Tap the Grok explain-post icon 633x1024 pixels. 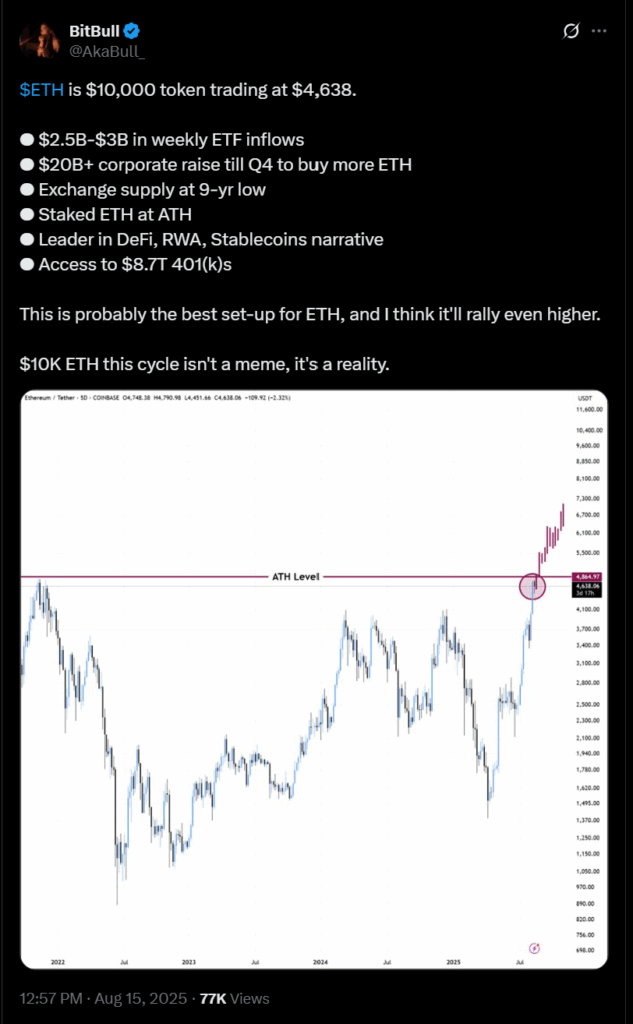pyautogui.click(x=570, y=31)
